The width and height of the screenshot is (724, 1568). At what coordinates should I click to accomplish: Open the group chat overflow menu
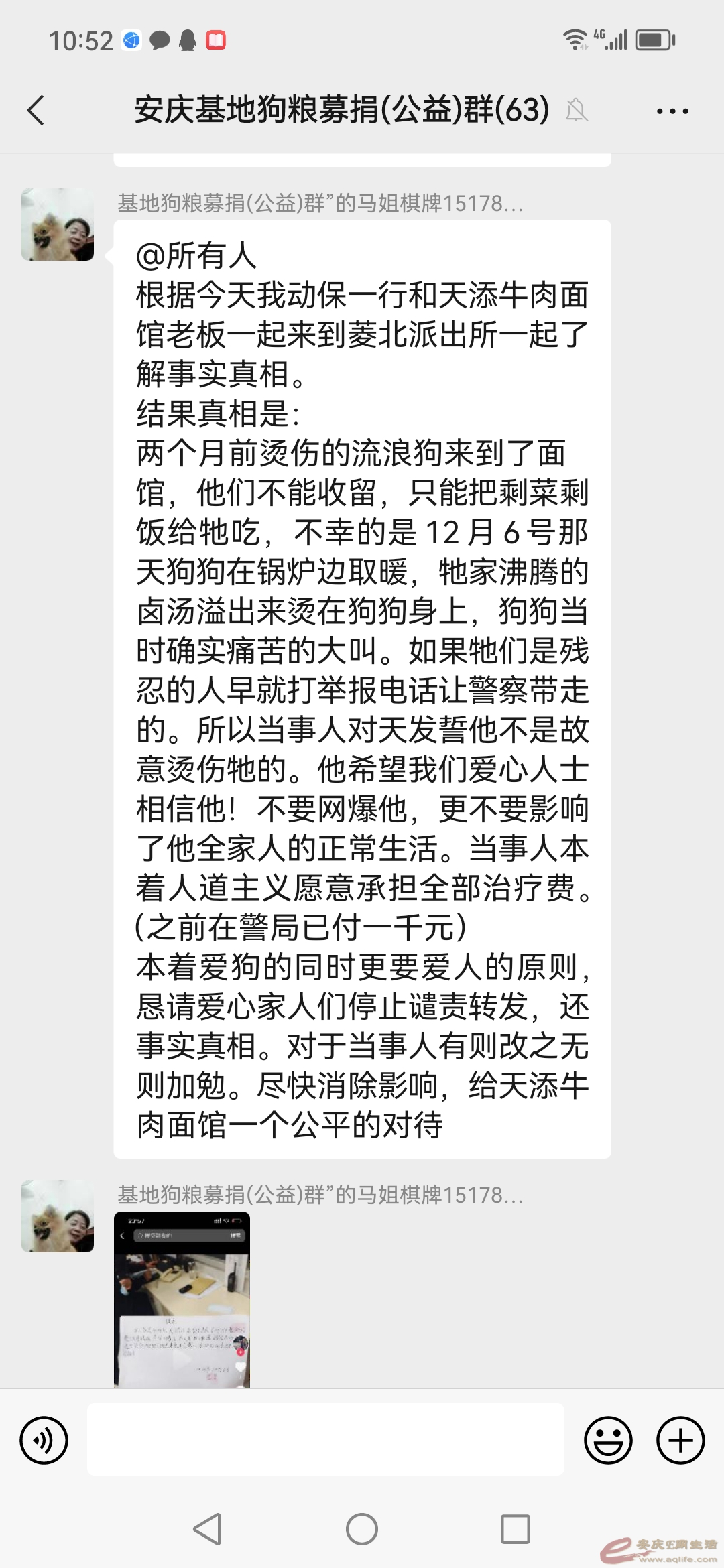(672, 111)
